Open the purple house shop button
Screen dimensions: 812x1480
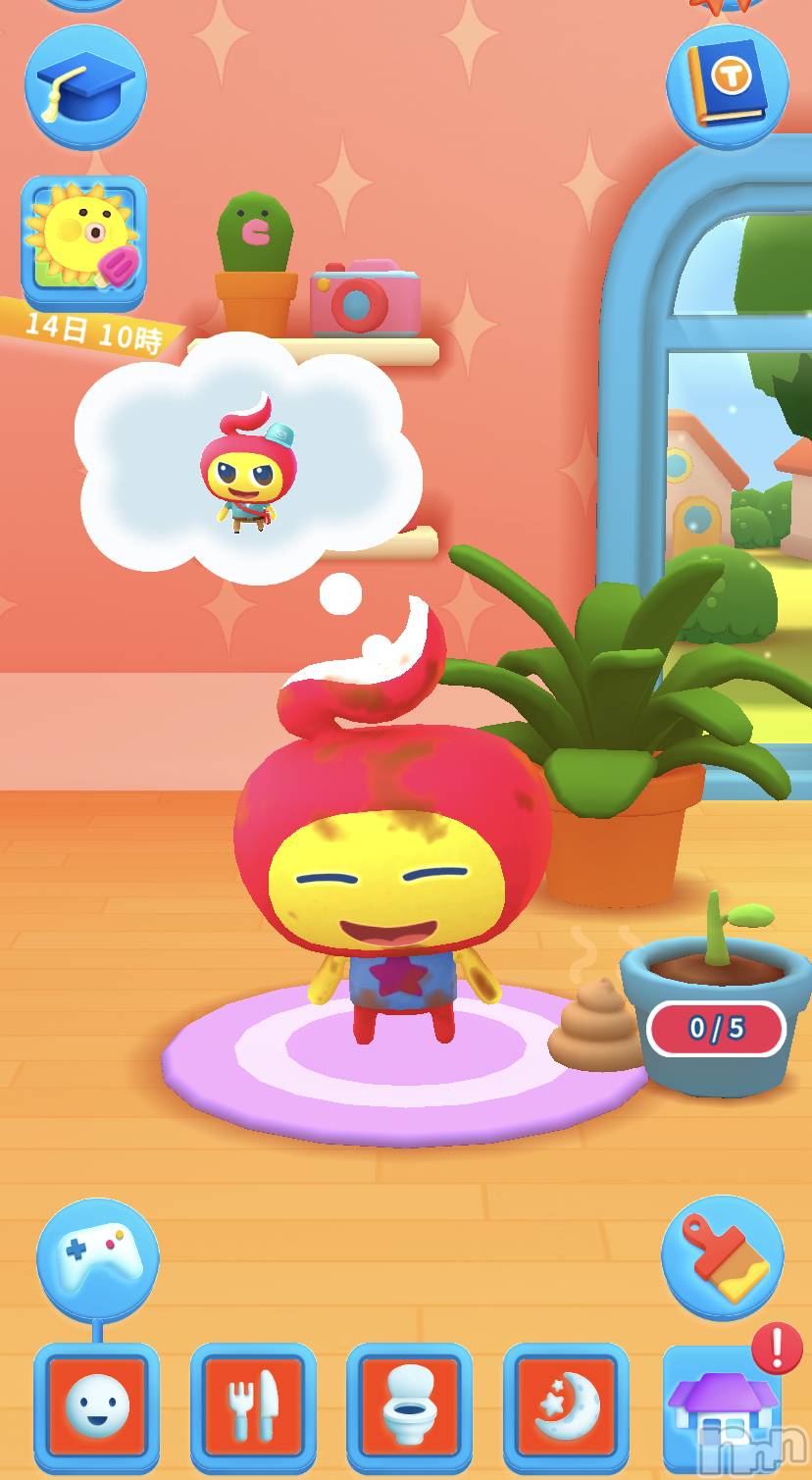pos(721,1405)
